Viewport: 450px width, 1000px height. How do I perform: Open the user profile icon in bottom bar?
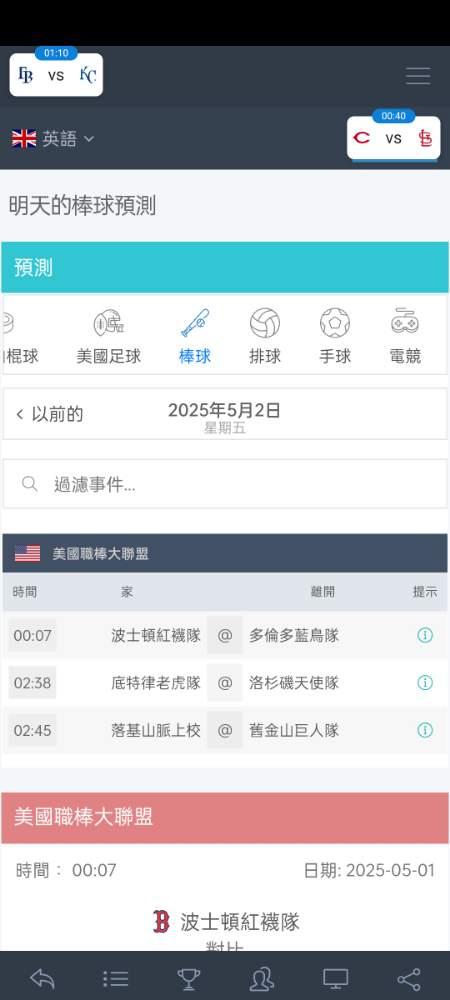point(262,978)
